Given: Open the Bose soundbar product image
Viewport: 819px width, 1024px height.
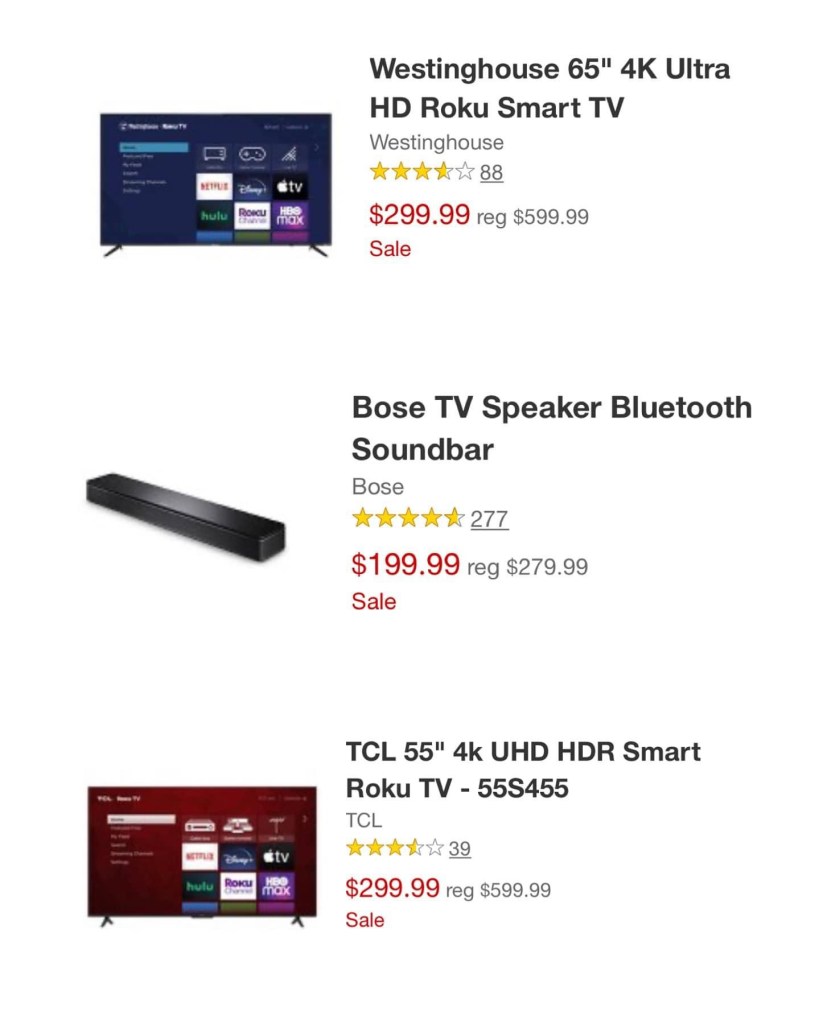Looking at the screenshot, I should (x=186, y=517).
